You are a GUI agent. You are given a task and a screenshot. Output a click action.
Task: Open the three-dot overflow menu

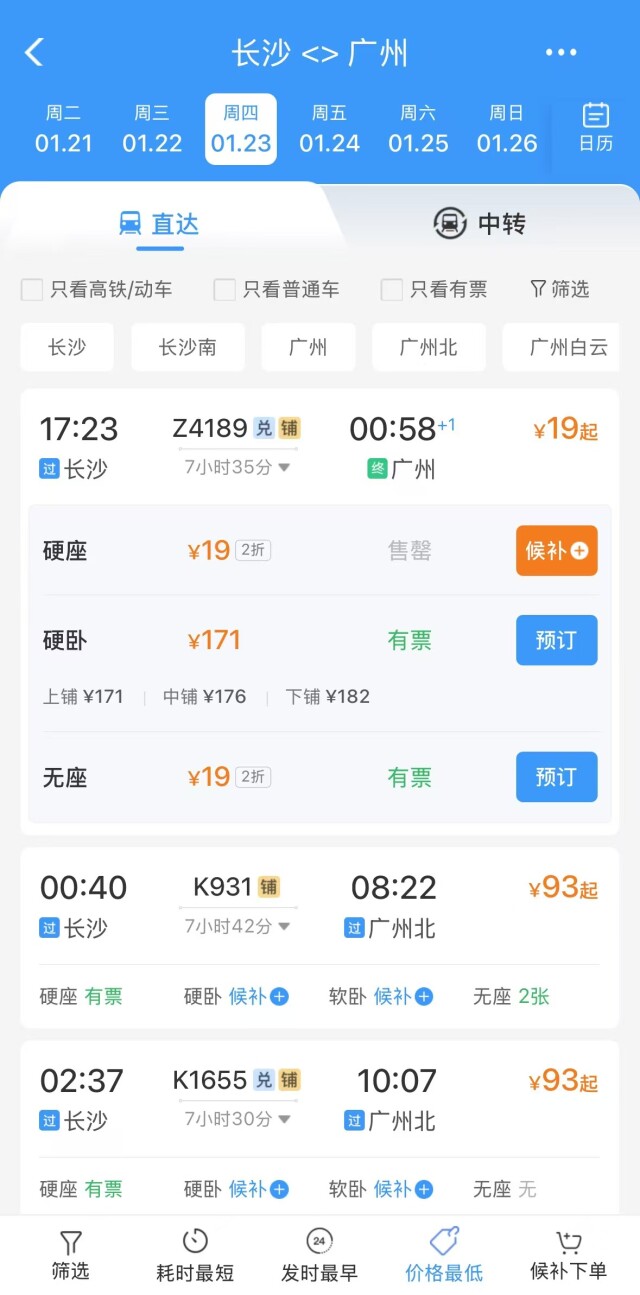[x=561, y=52]
